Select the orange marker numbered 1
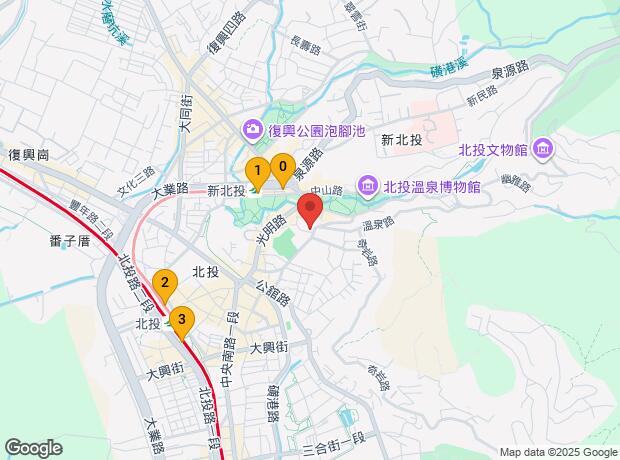The image size is (620, 460). (x=257, y=171)
